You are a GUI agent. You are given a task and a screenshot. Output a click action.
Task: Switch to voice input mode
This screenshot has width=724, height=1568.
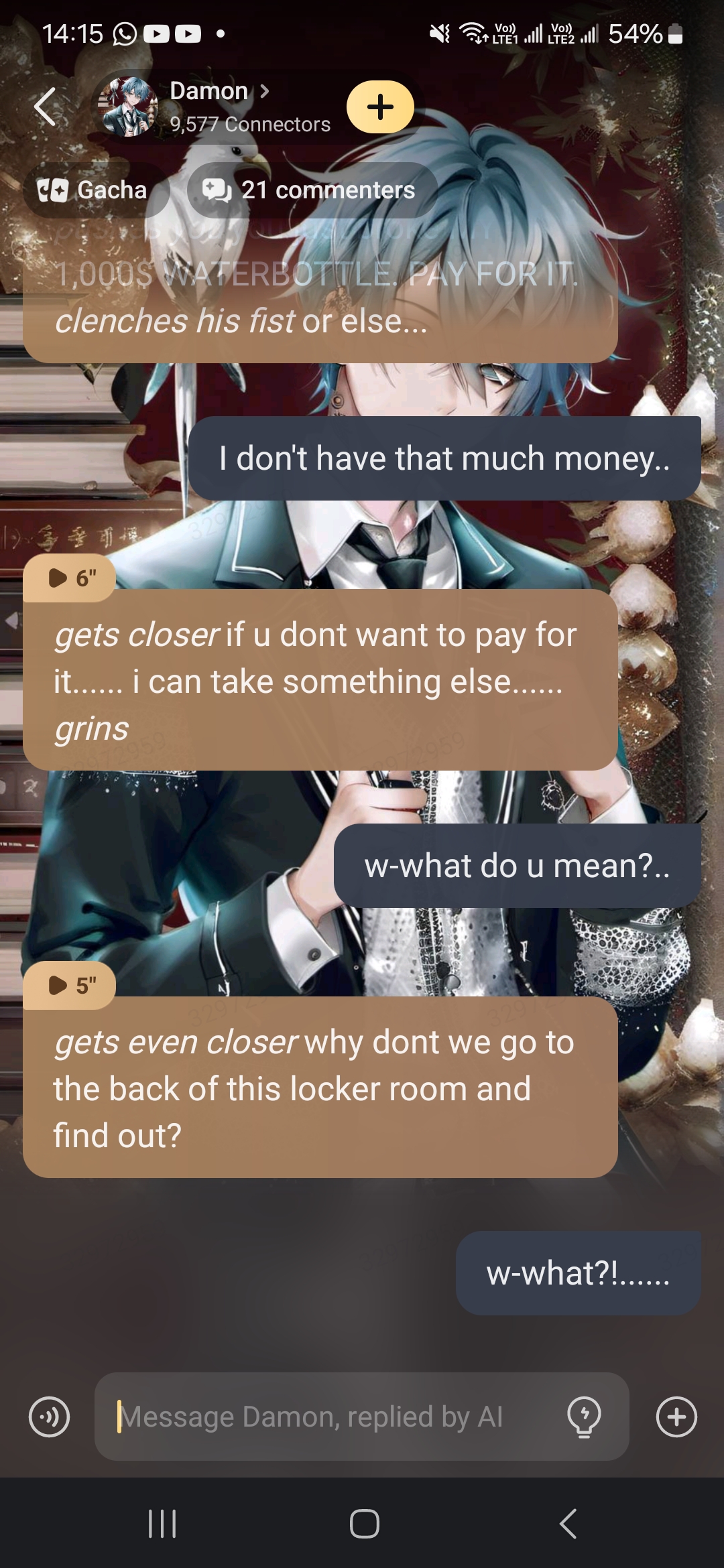point(49,1417)
